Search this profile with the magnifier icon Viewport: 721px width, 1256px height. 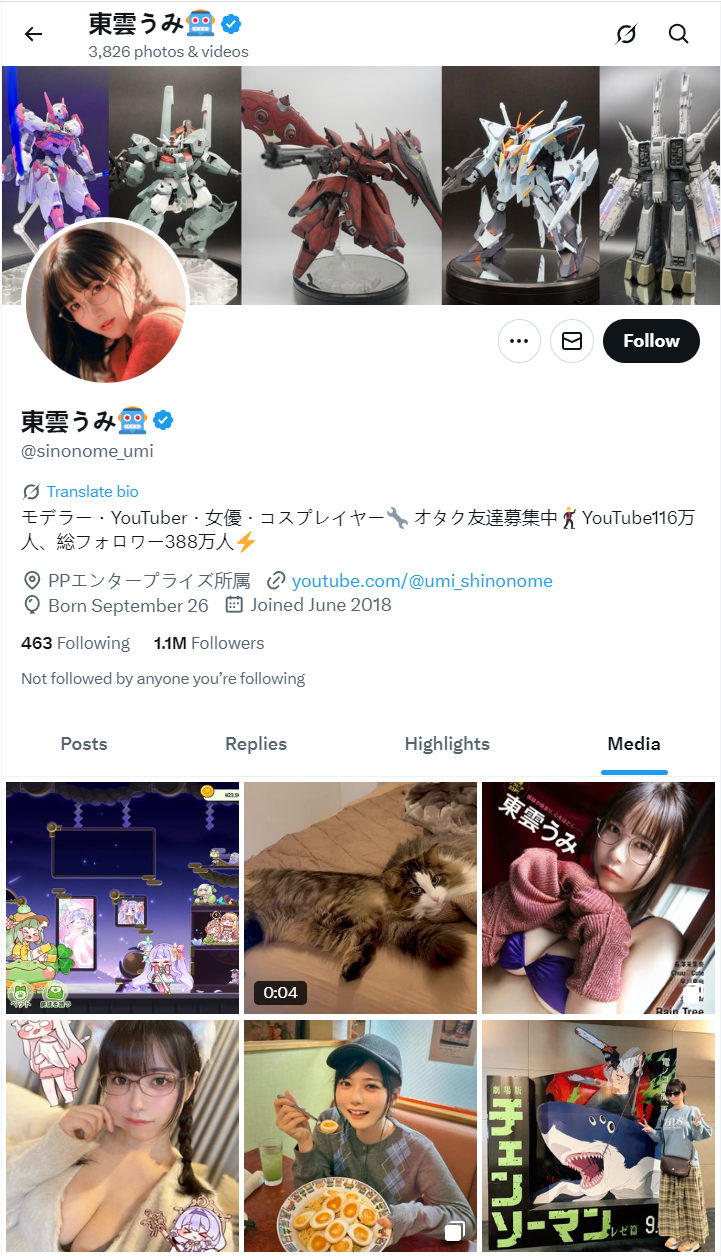[x=679, y=34]
